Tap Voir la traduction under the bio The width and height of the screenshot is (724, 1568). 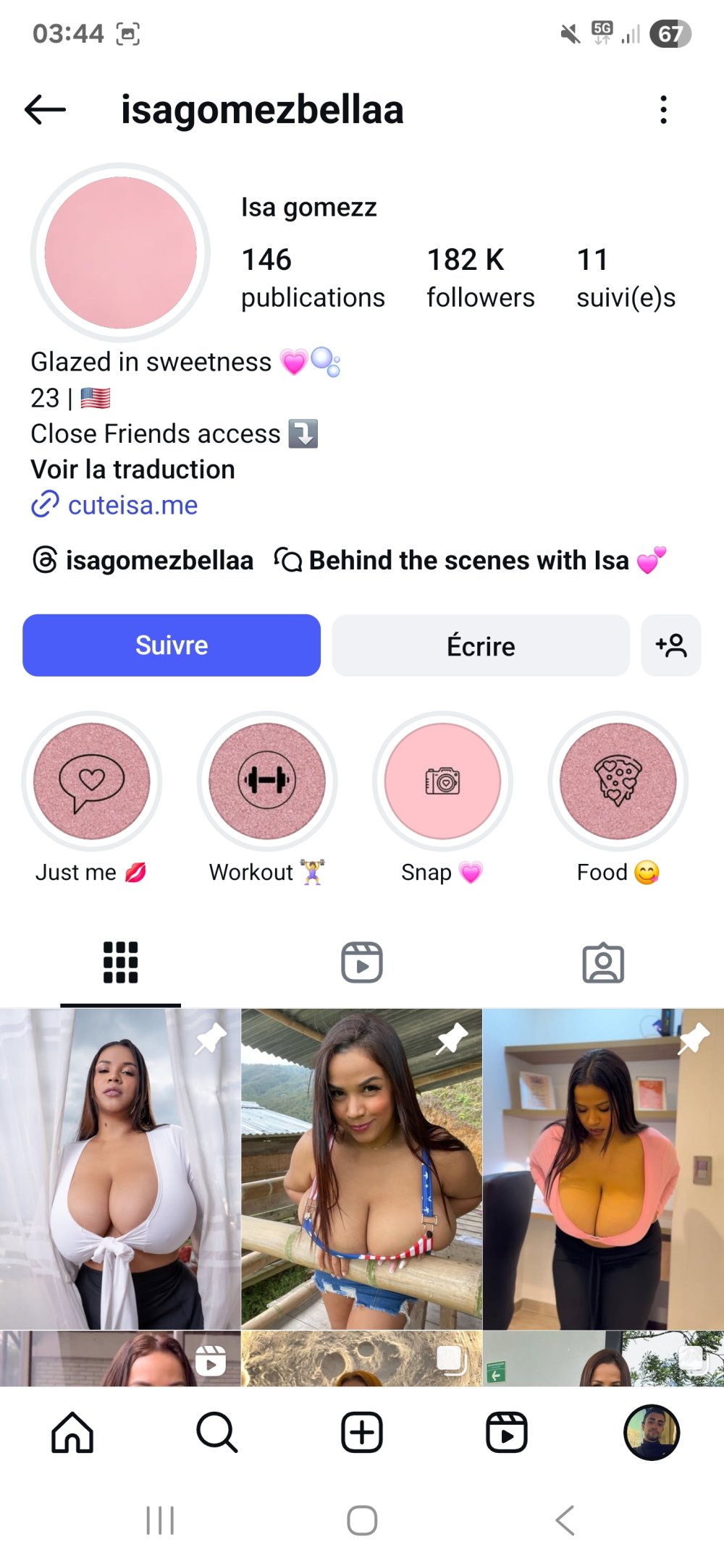click(132, 470)
